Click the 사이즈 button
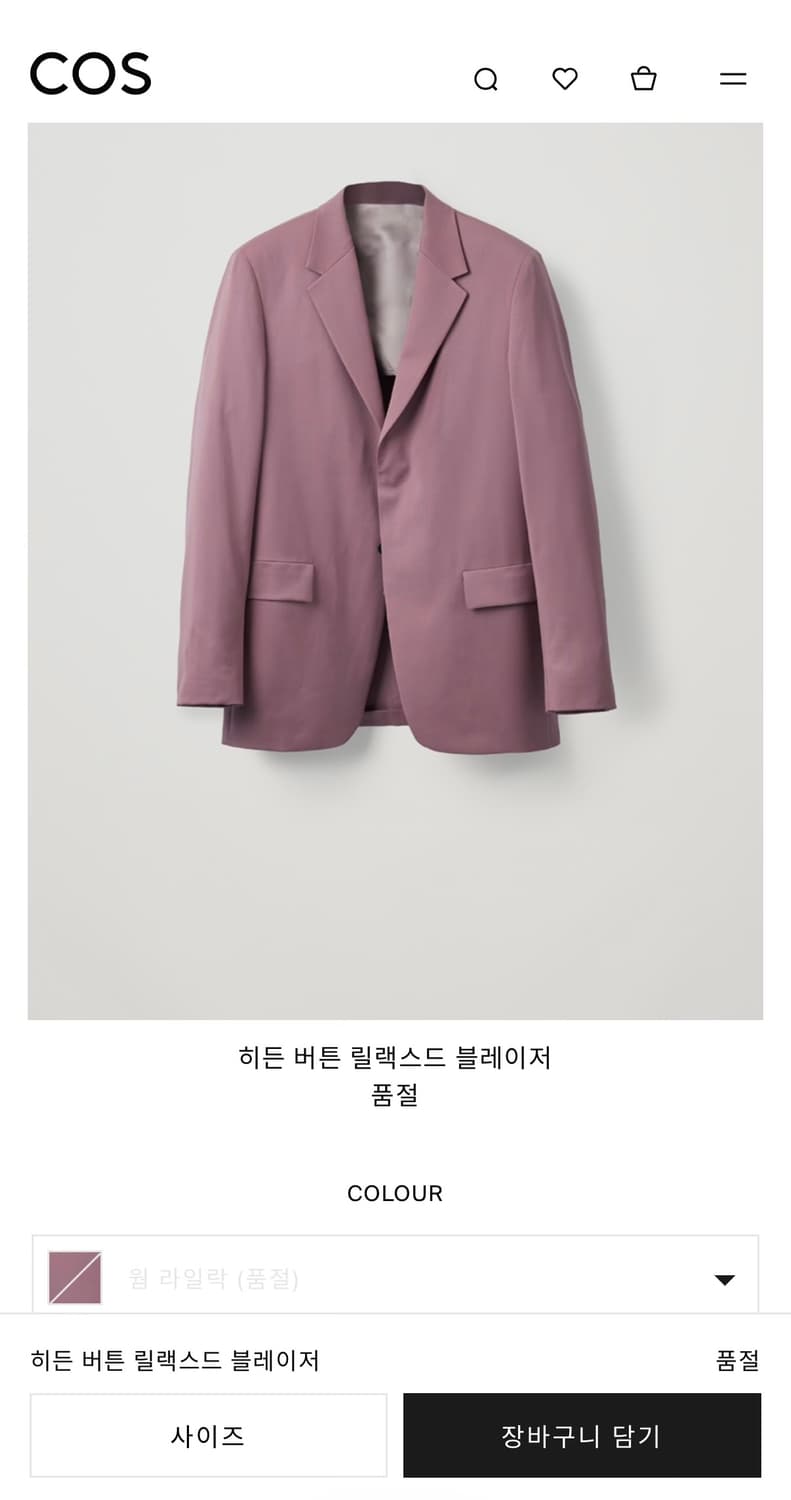Viewport: 791px width, 1500px height. (x=208, y=1434)
